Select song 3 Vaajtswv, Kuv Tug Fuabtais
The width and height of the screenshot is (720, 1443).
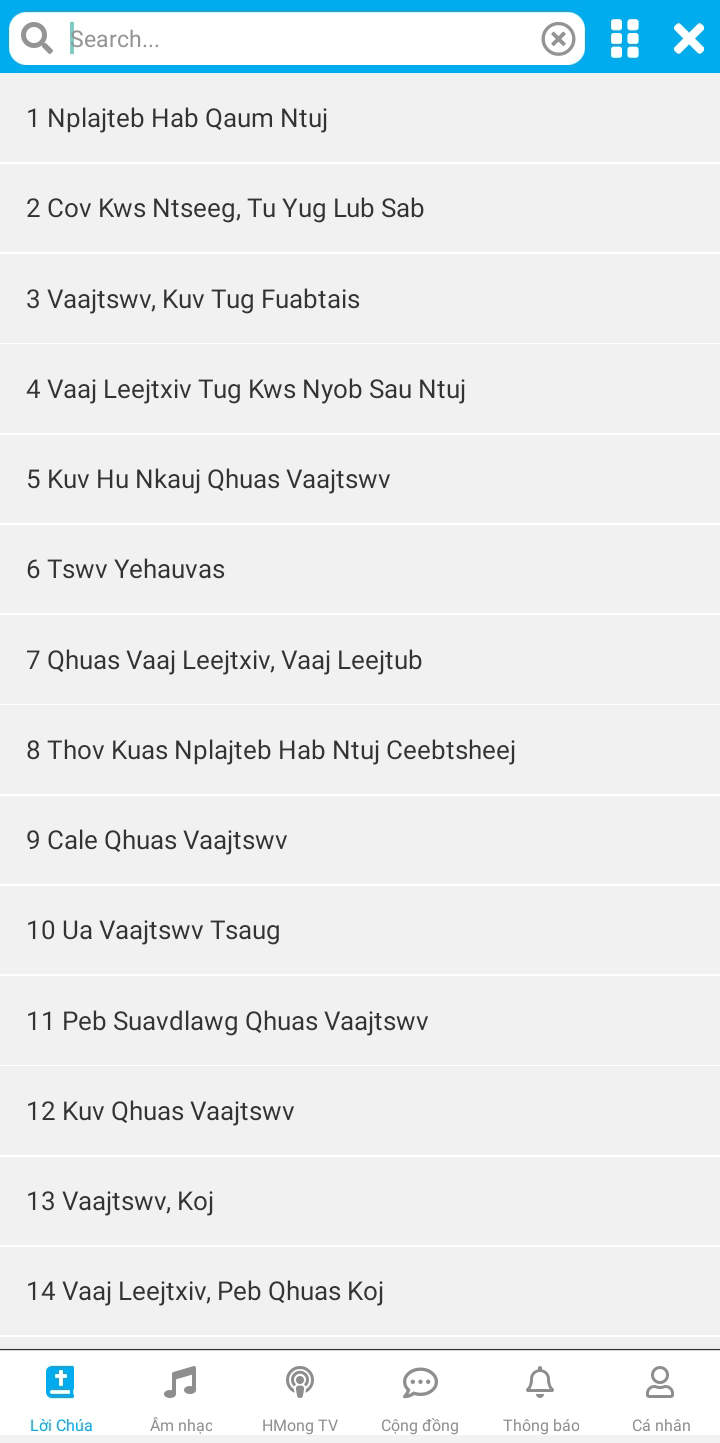tap(360, 299)
